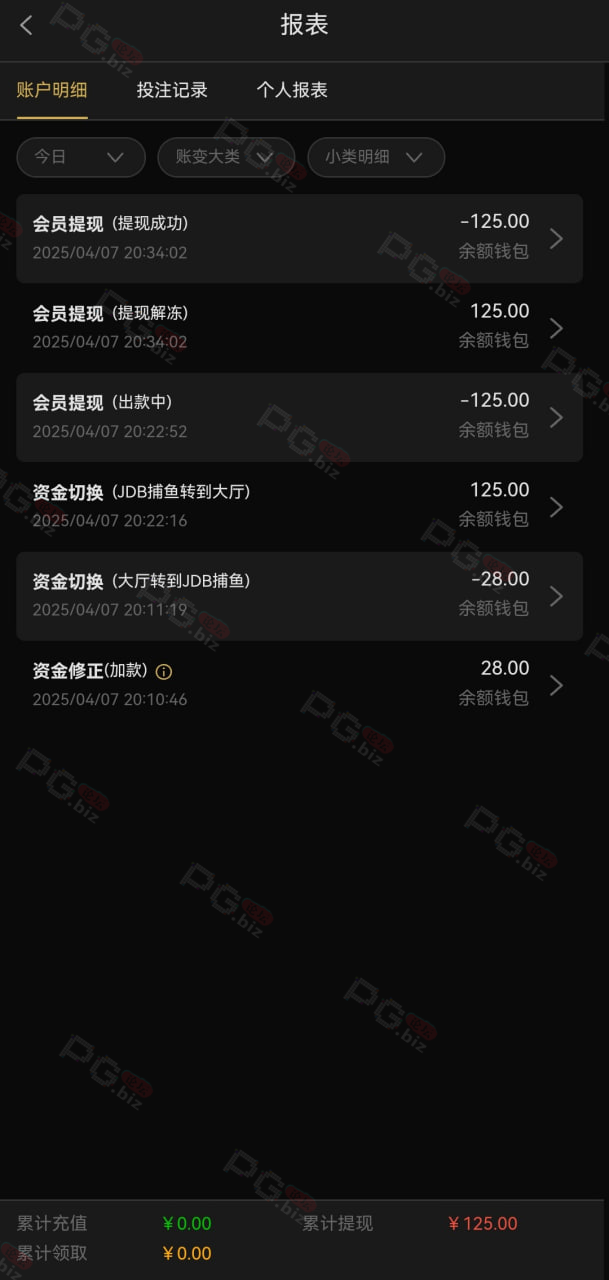This screenshot has height=1280, width=609.
Task: Expand the 账变大类 filter dropdown
Action: tap(226, 157)
